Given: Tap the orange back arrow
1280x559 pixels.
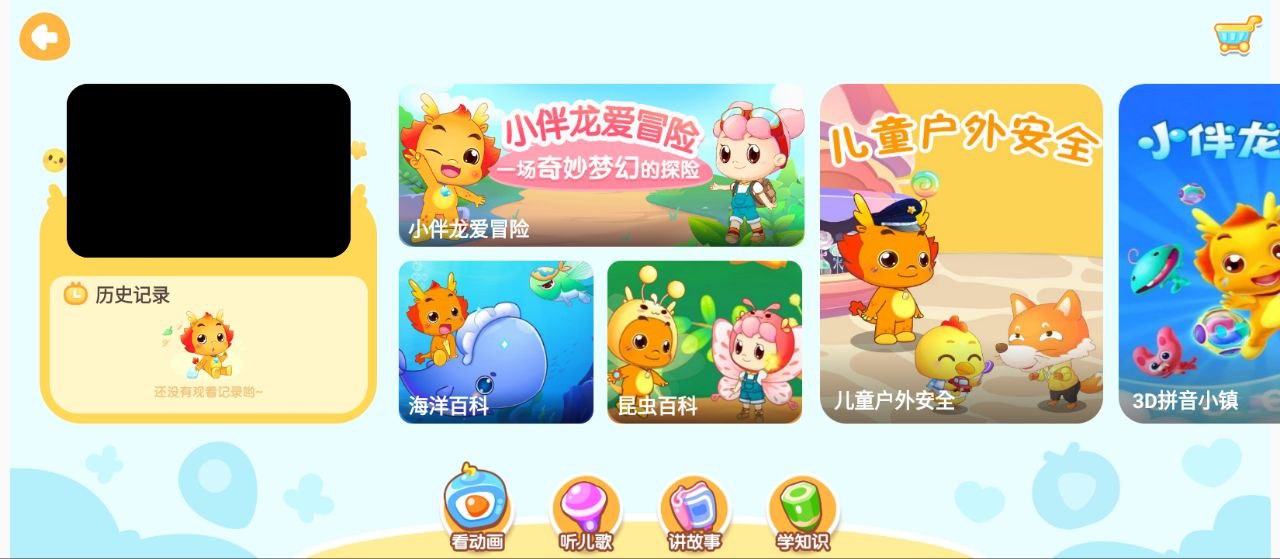Looking at the screenshot, I should pyautogui.click(x=45, y=38).
